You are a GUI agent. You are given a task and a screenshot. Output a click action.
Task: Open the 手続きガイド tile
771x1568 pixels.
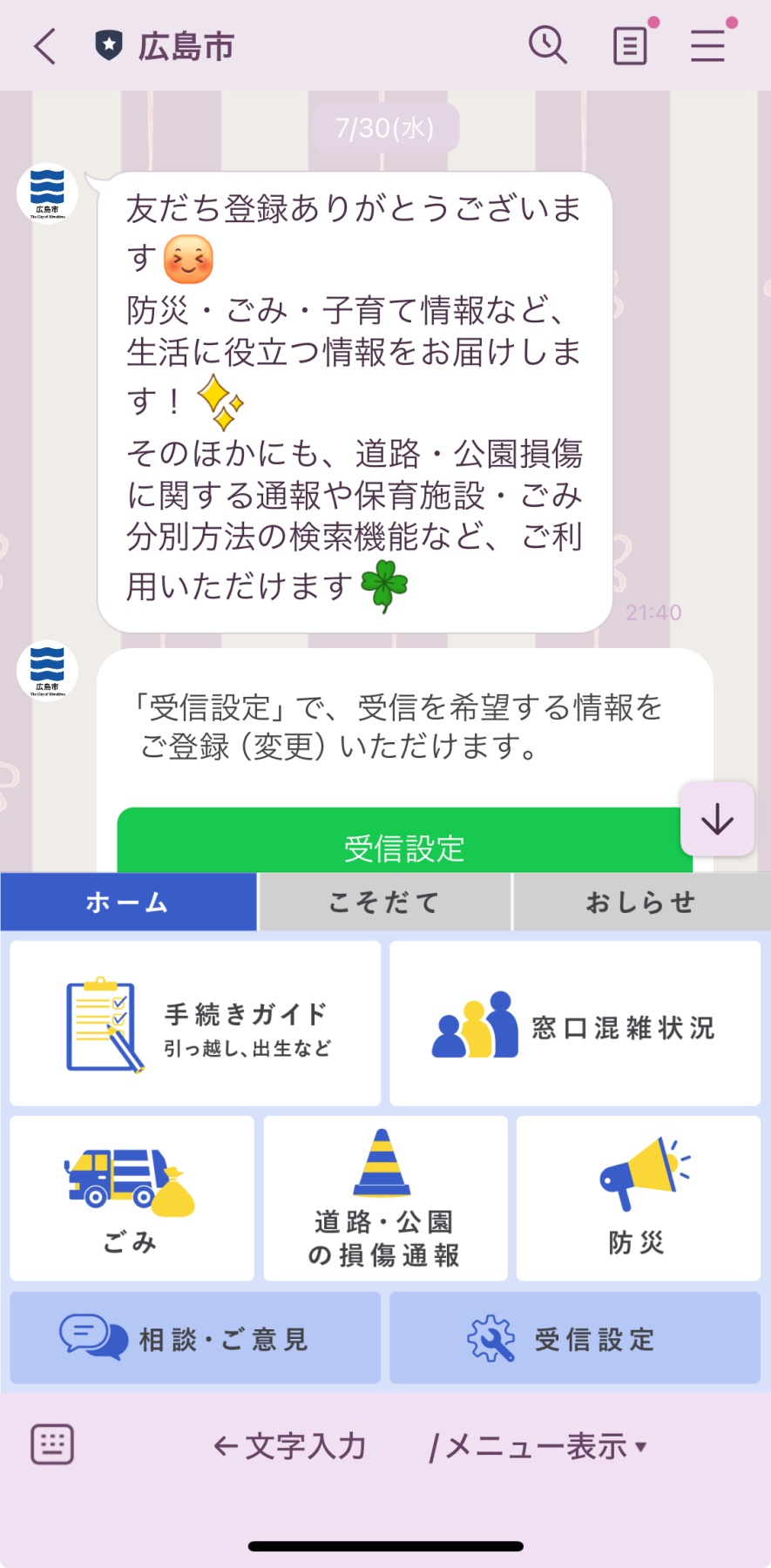[195, 1024]
